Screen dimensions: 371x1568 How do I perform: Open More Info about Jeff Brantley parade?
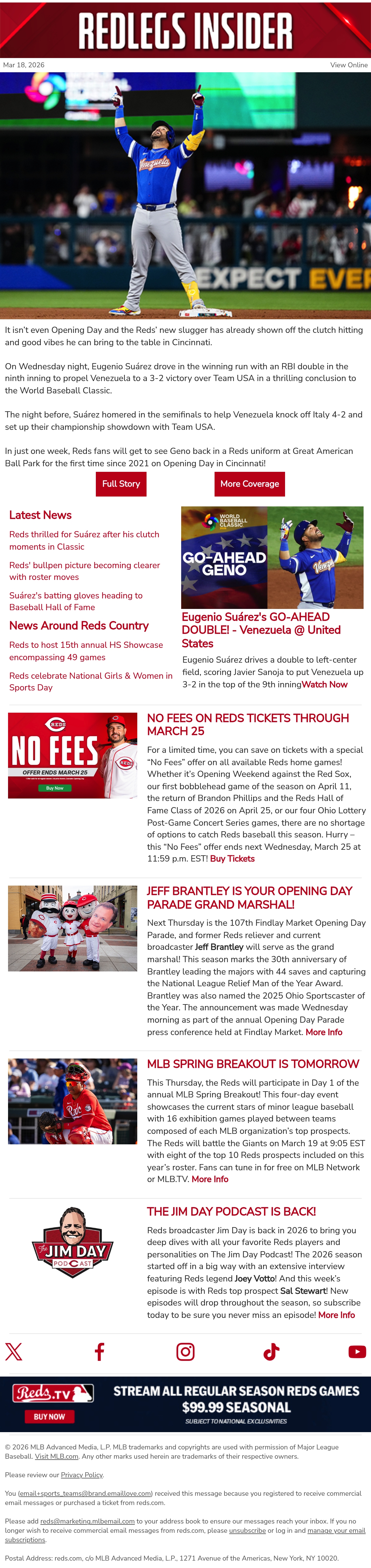click(324, 1032)
